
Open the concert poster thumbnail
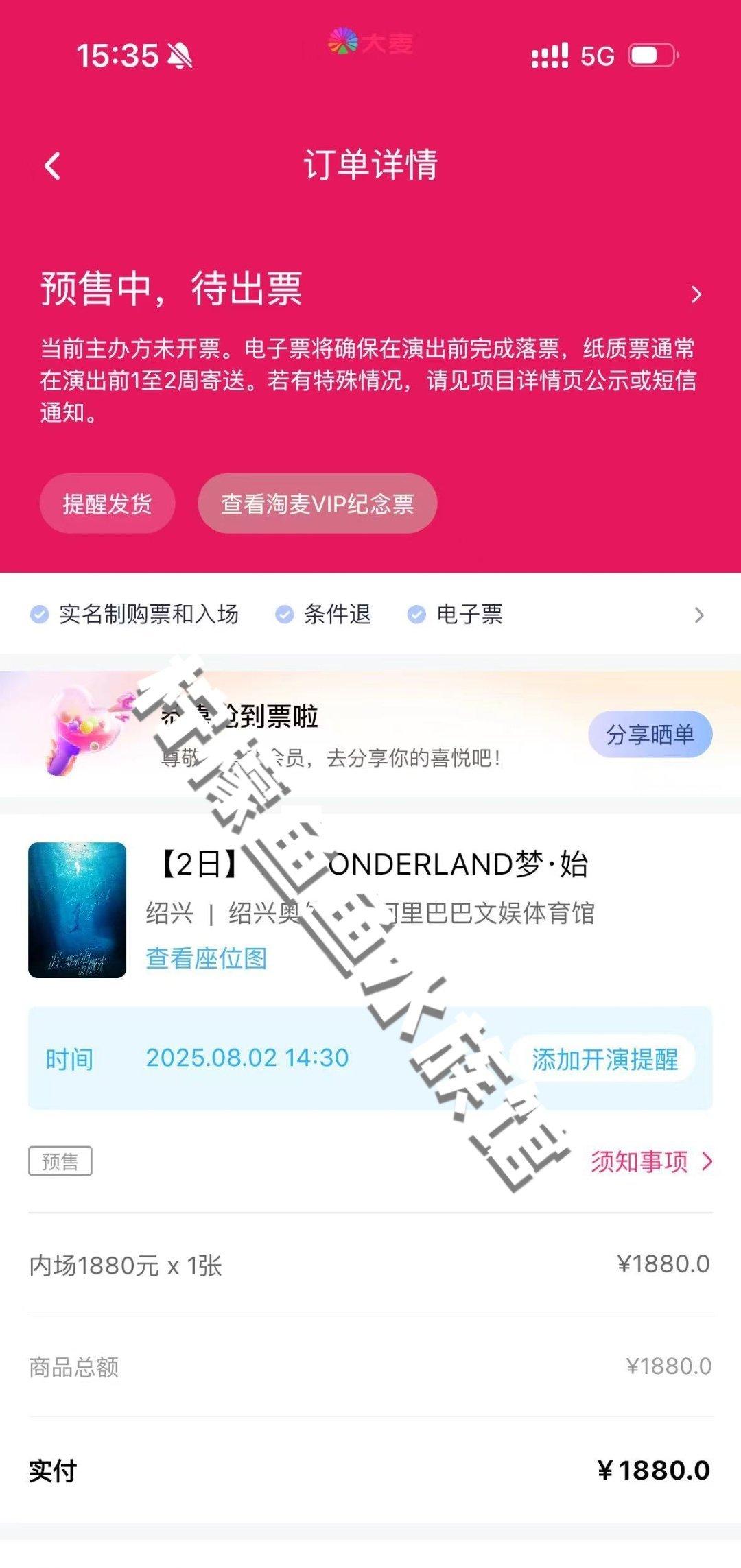click(x=77, y=910)
